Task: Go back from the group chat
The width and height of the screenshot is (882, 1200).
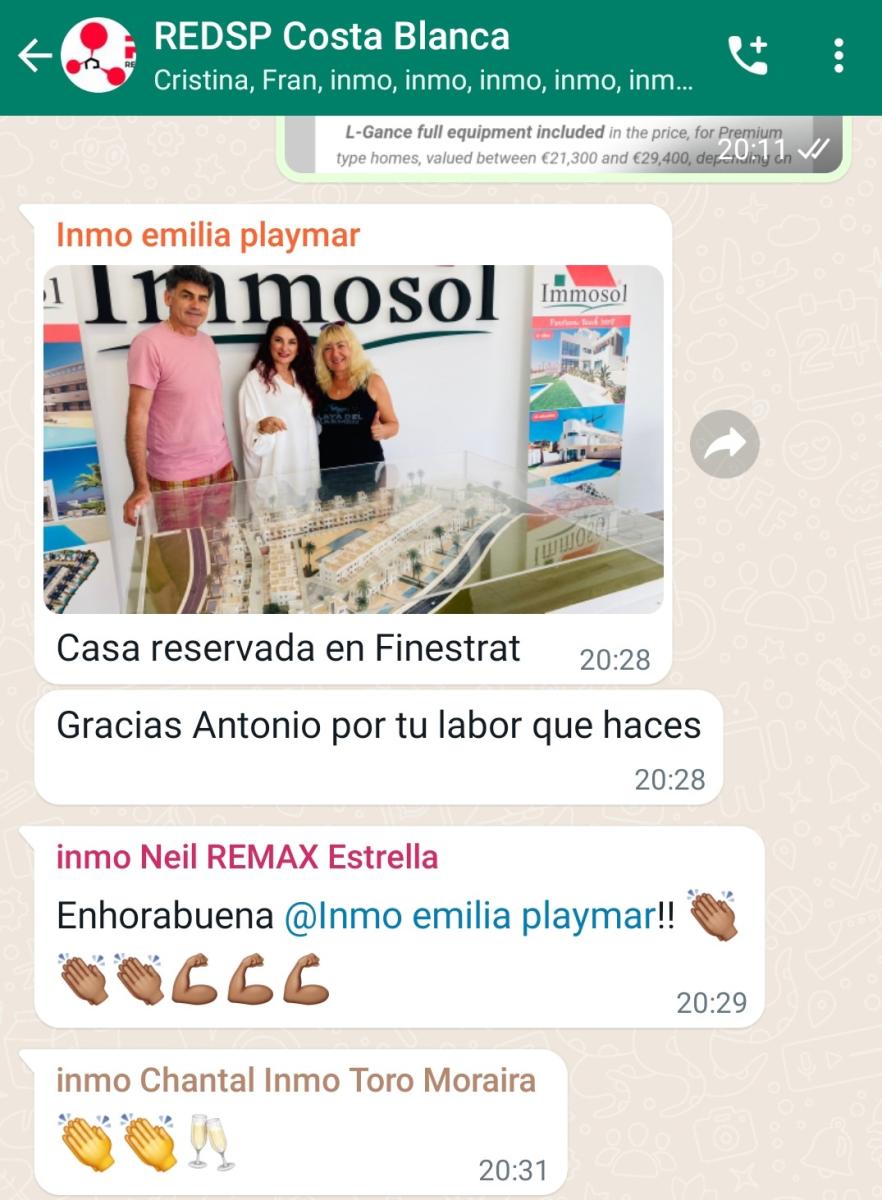Action: click(x=35, y=56)
